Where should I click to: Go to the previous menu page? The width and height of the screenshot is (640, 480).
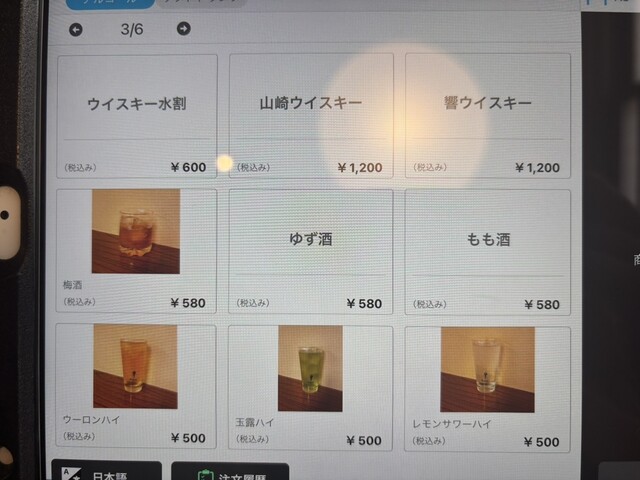pos(76,29)
